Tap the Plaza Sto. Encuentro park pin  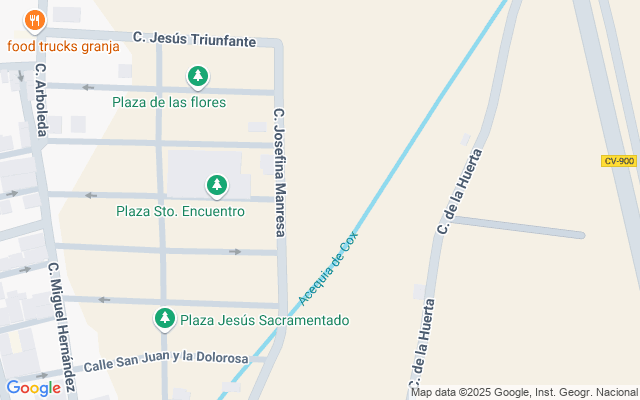tap(217, 187)
